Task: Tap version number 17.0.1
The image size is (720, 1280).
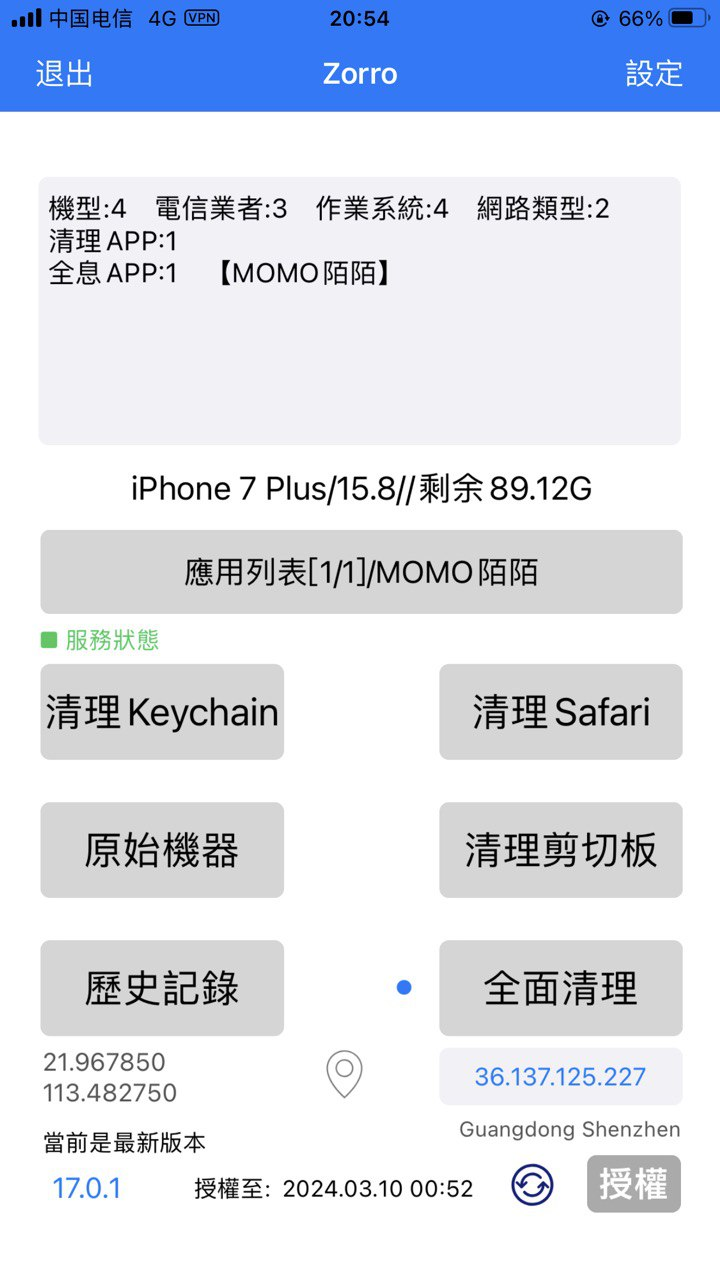Action: click(87, 1188)
